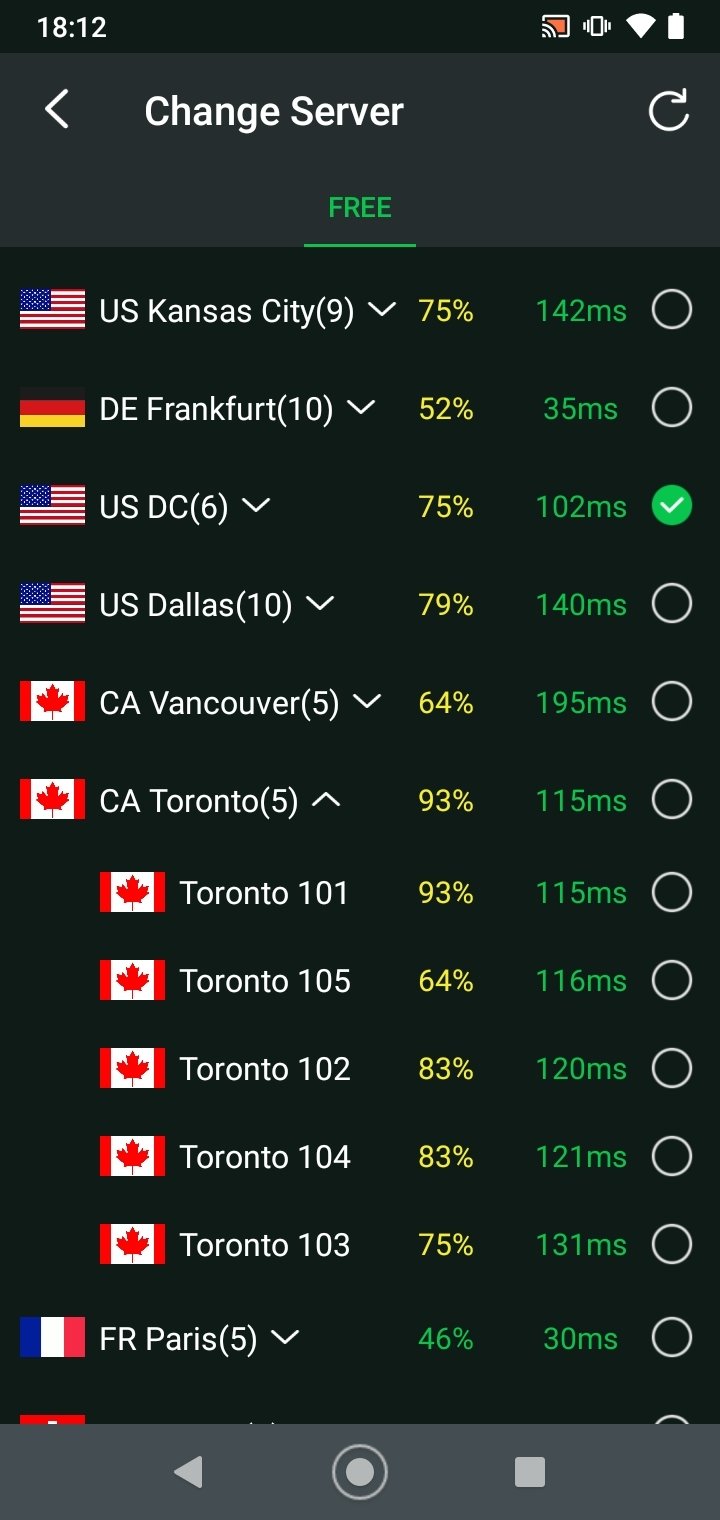Go back from Change Server screen
Screen dimensions: 720x1520
coord(57,110)
